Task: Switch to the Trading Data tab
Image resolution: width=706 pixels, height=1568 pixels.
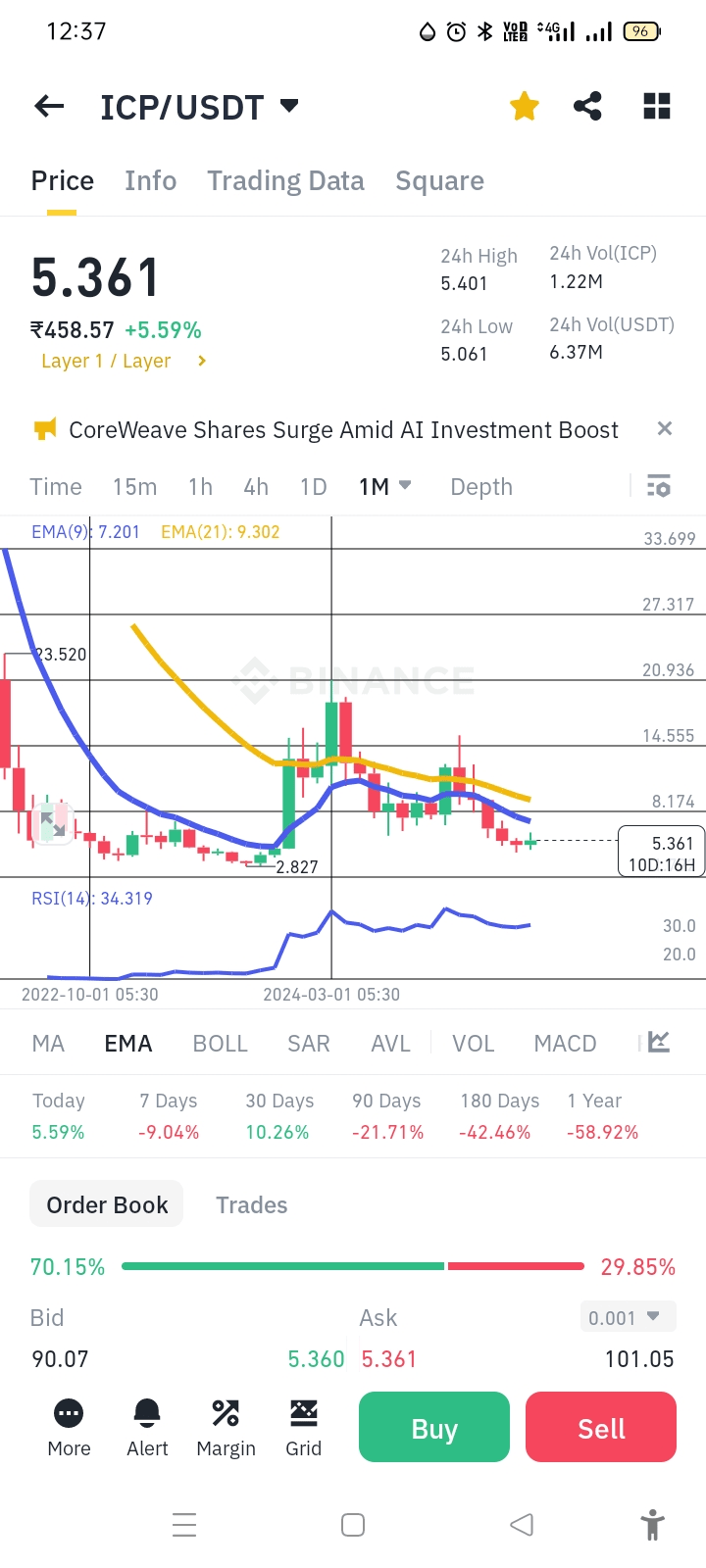Action: (285, 181)
